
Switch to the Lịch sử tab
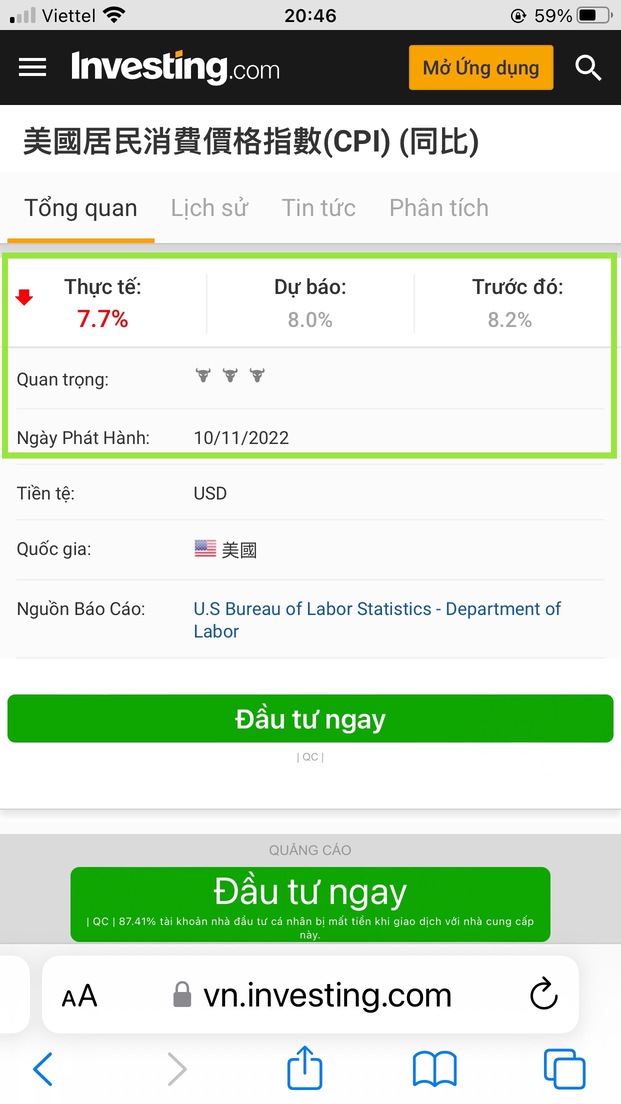[x=209, y=208]
